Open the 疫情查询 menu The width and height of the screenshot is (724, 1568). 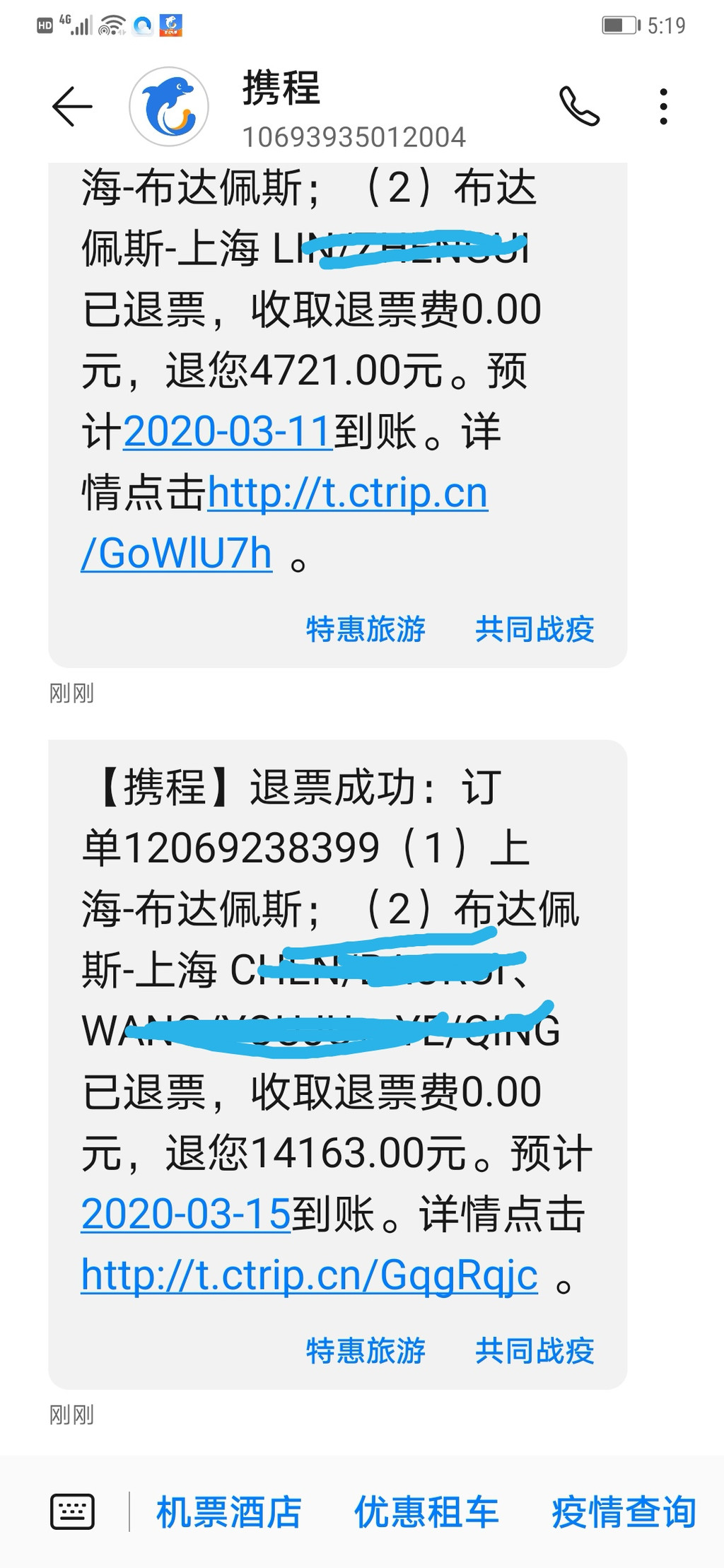(624, 1513)
